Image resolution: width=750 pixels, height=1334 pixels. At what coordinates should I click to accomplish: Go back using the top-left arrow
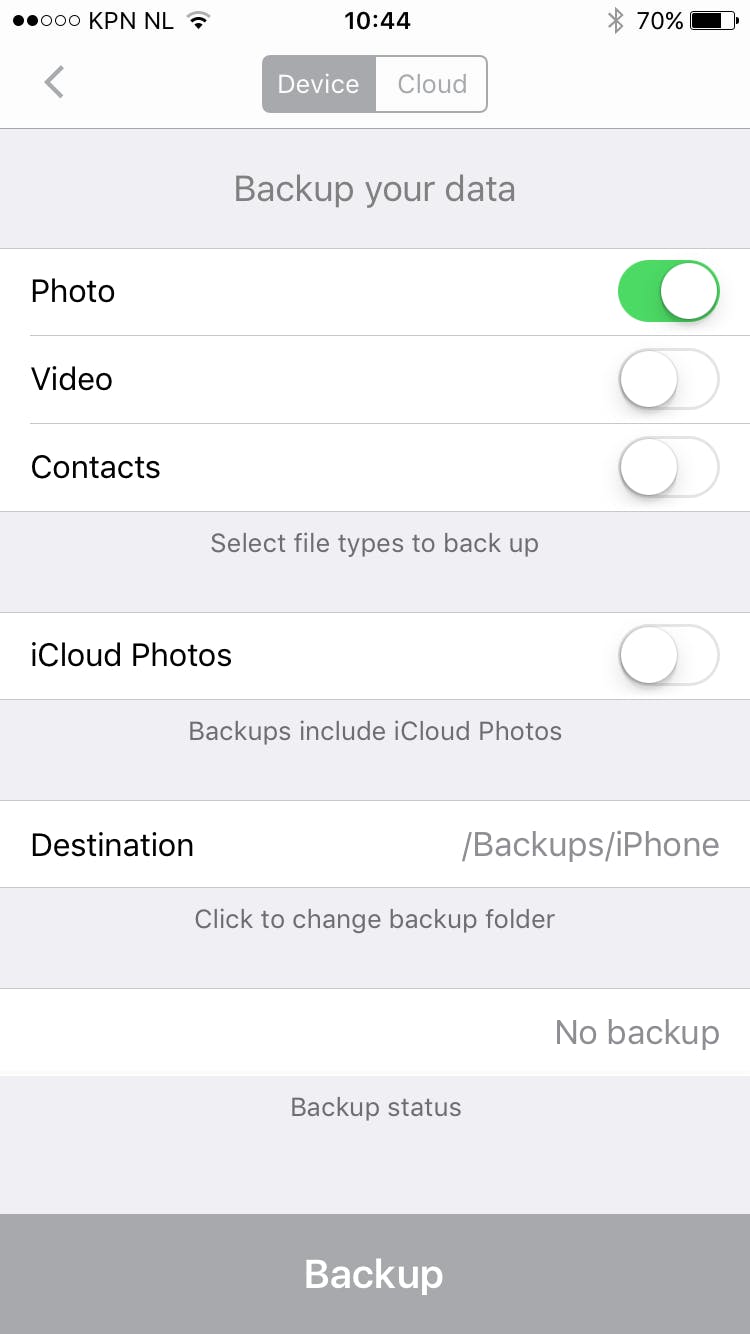[x=55, y=82]
